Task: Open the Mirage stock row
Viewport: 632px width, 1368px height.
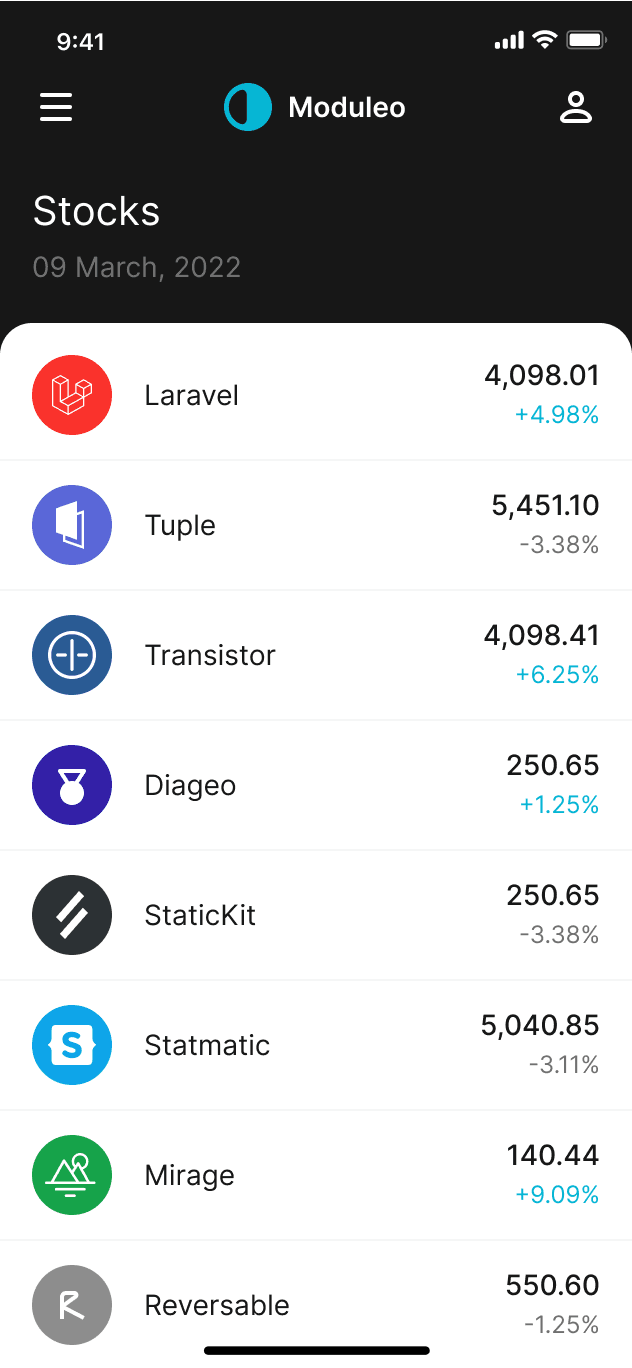Action: tap(316, 1175)
